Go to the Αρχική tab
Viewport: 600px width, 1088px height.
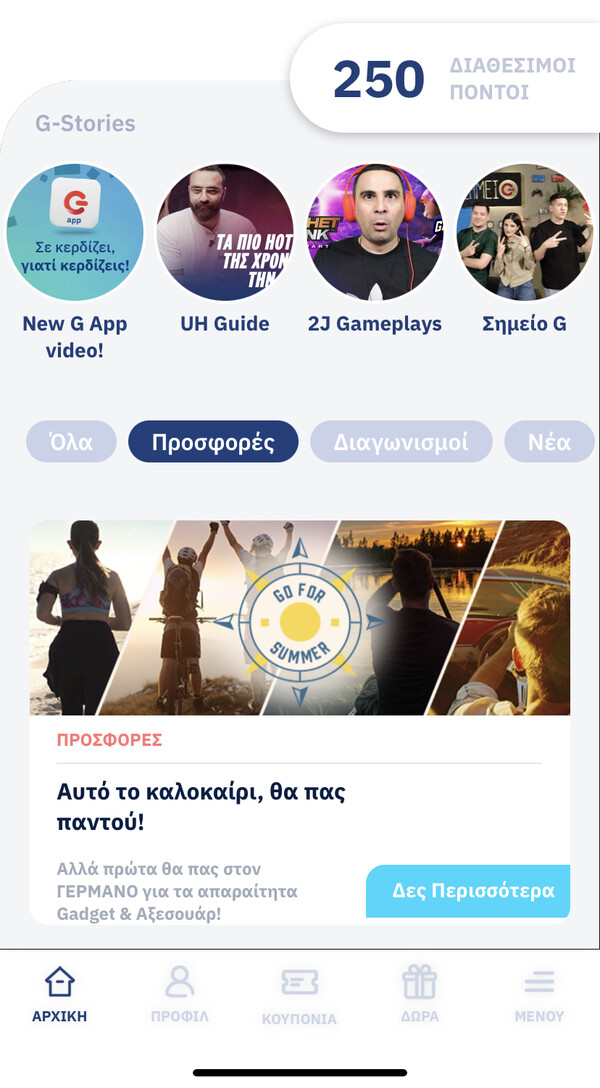pos(60,994)
